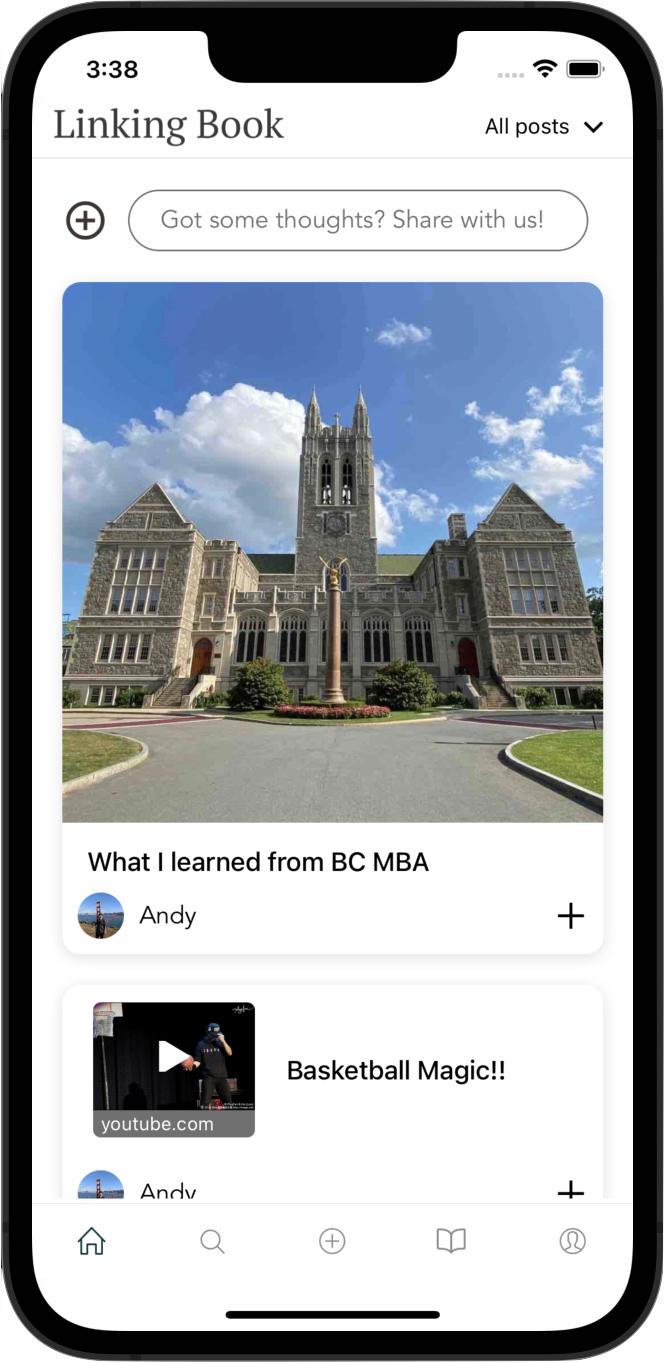Open the BC MBA post image
The width and height of the screenshot is (664, 1363).
[332, 552]
